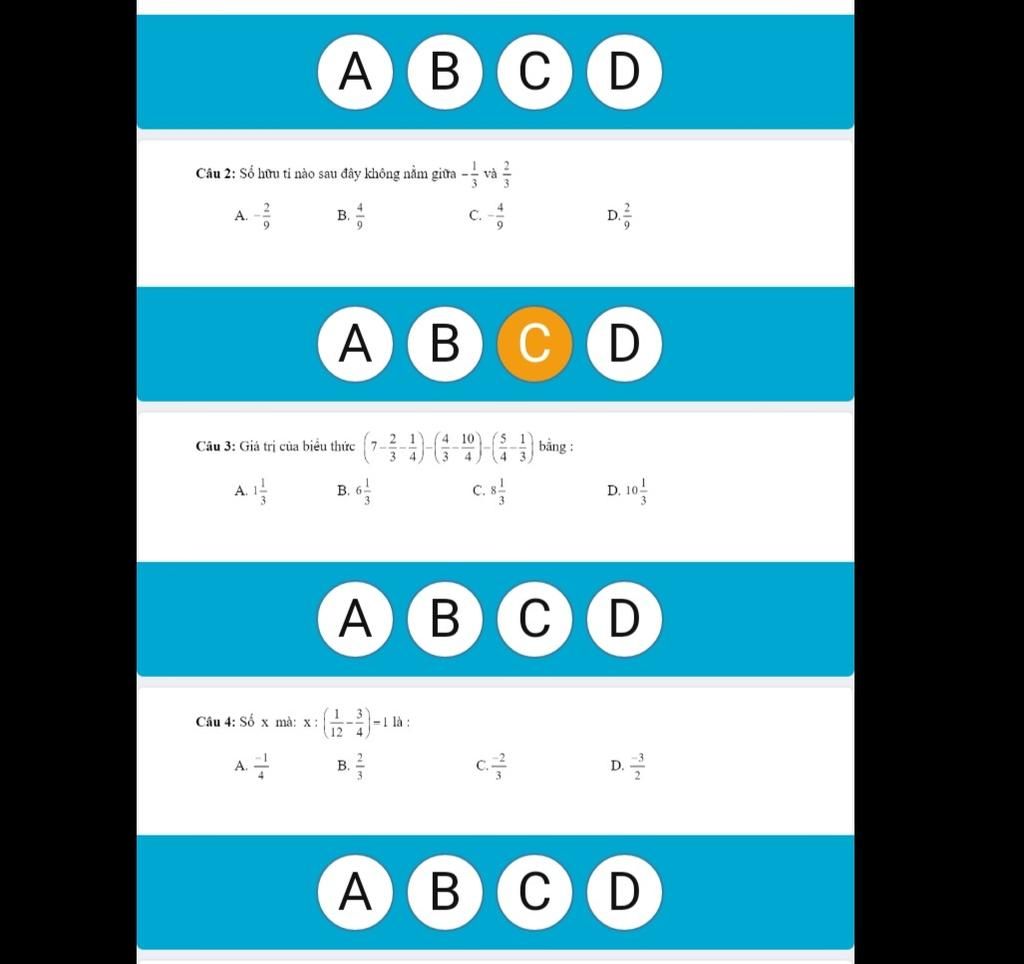Choose answer B for Câu 4
Screen dimensions: 1024x964
pos(445,892)
